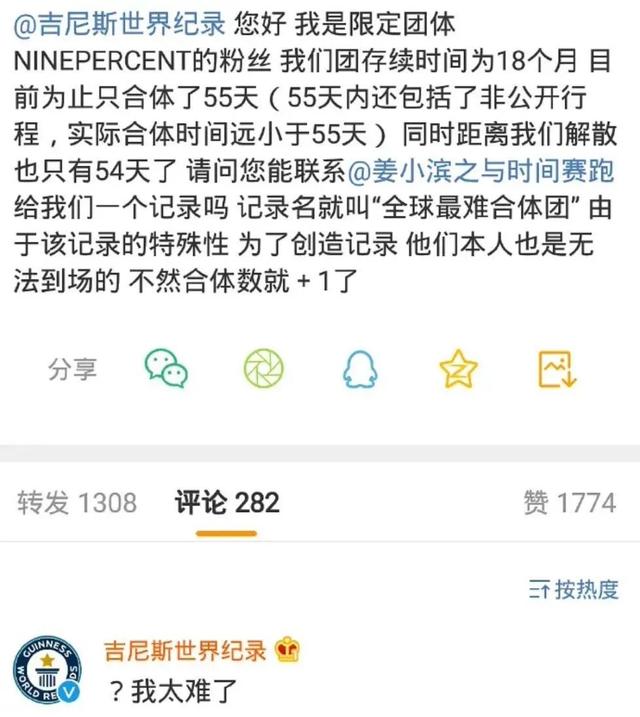The height and width of the screenshot is (717, 640).
Task: Select the 评论 282 tab
Action: click(x=226, y=502)
